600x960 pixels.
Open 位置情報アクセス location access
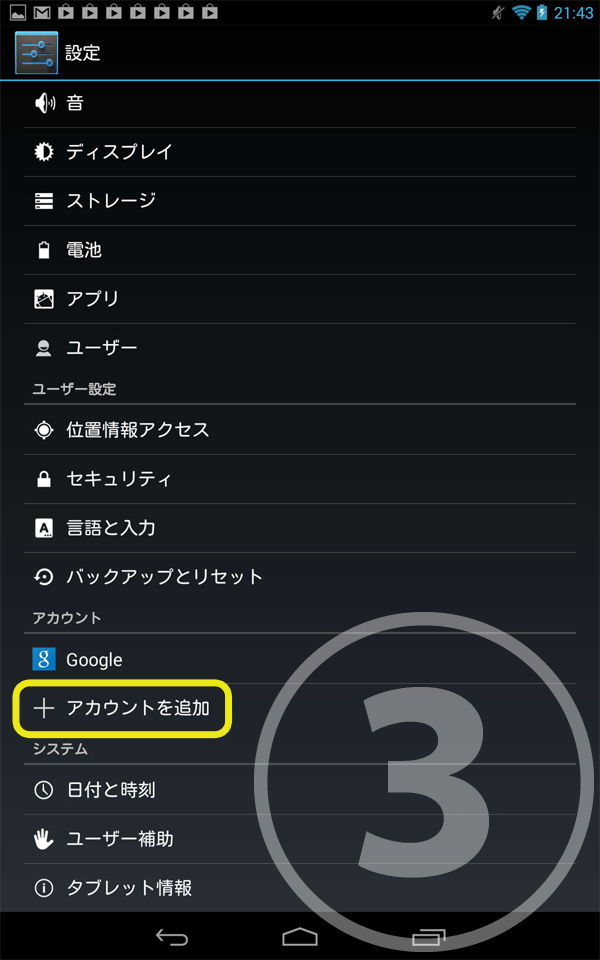tap(137, 430)
